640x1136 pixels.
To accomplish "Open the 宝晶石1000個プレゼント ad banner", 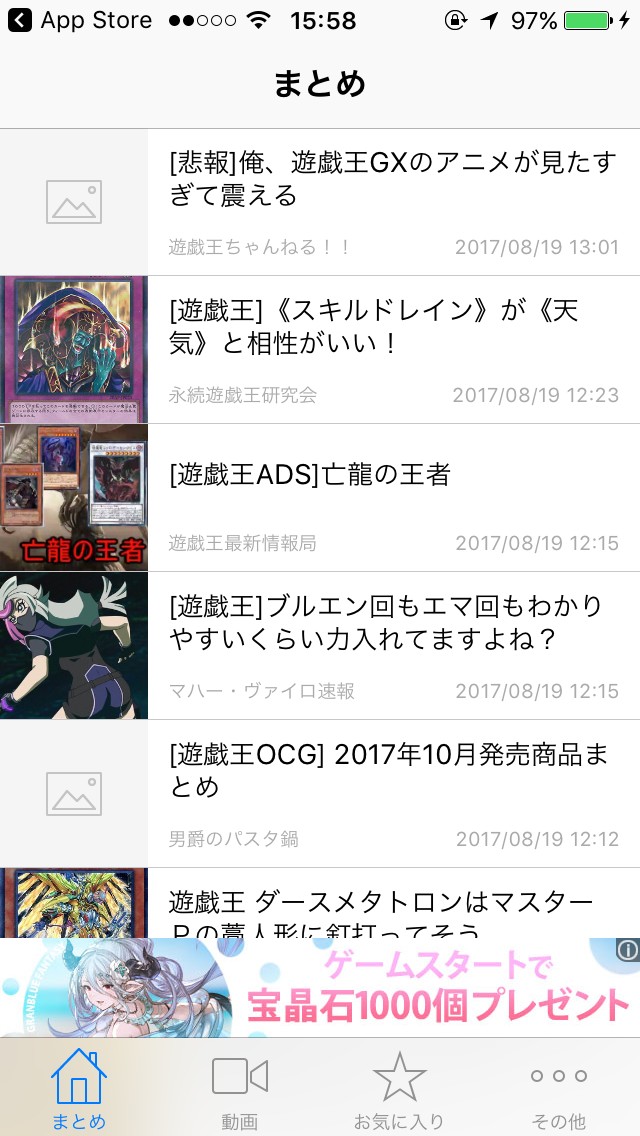I will pyautogui.click(x=320, y=988).
